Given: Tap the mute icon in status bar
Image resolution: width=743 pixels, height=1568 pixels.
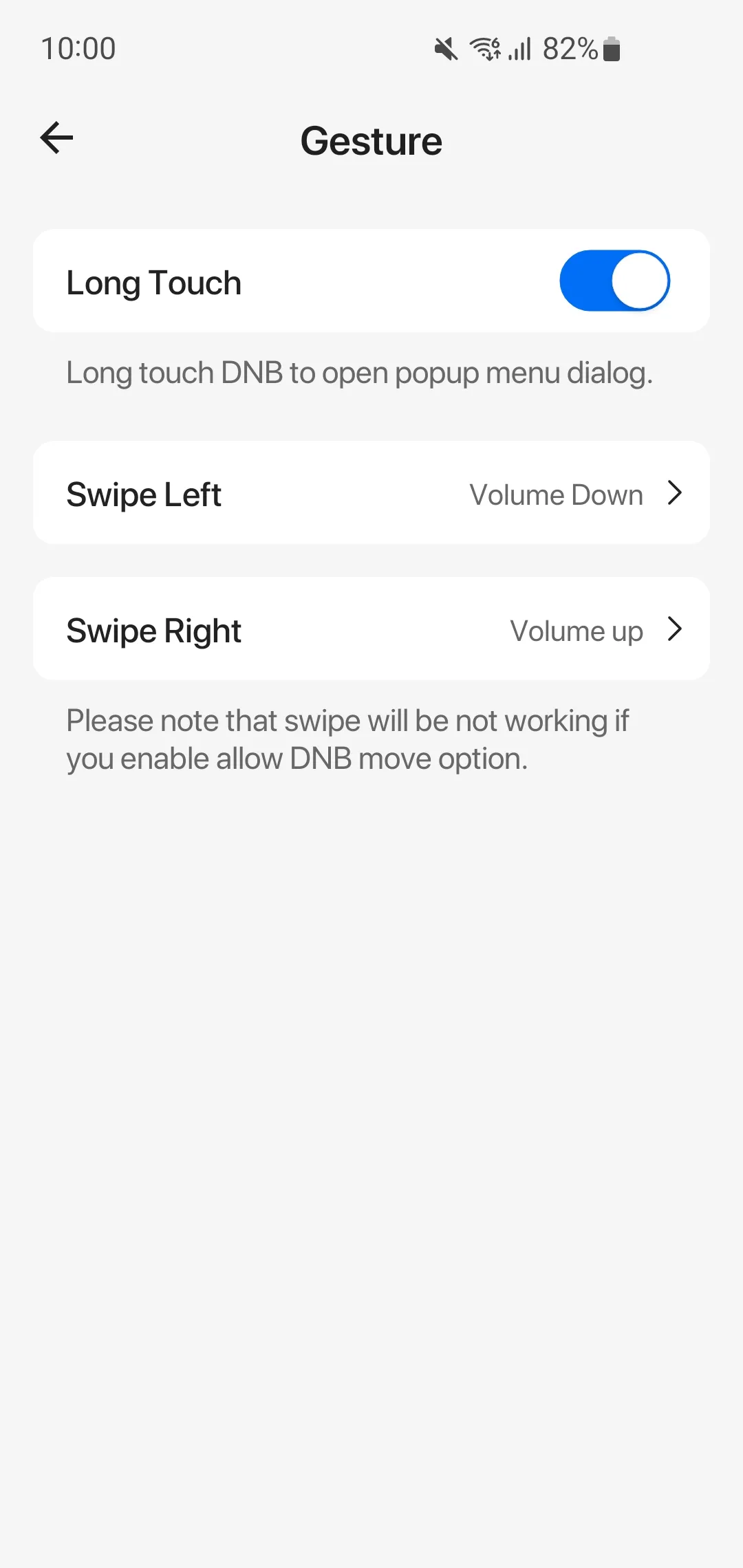Looking at the screenshot, I should (446, 48).
